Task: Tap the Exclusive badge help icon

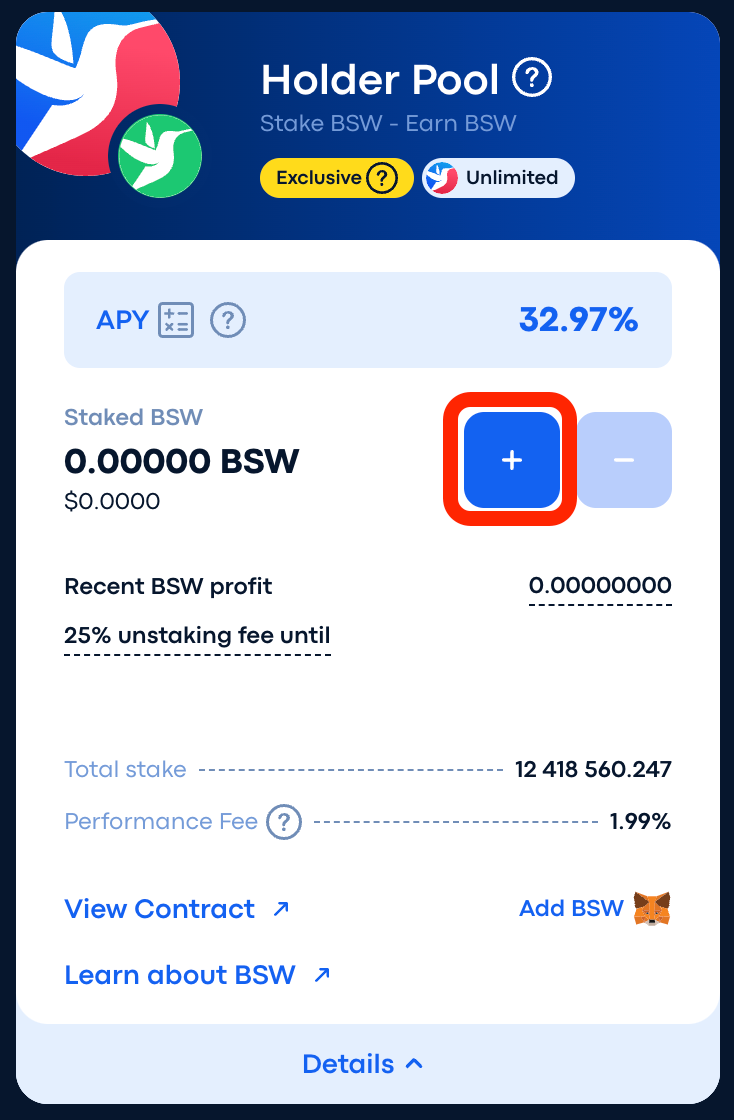Action: tap(381, 178)
